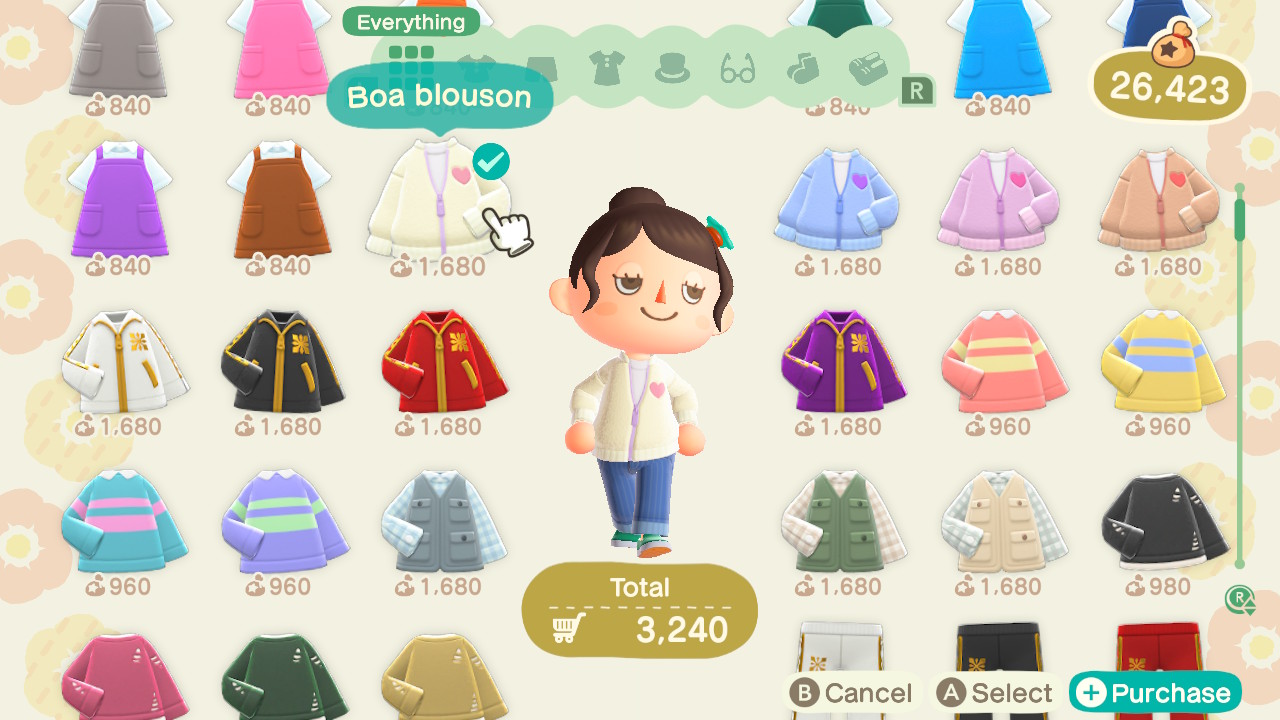
Task: Choose the red zip jacket for 1,680
Action: 444,362
